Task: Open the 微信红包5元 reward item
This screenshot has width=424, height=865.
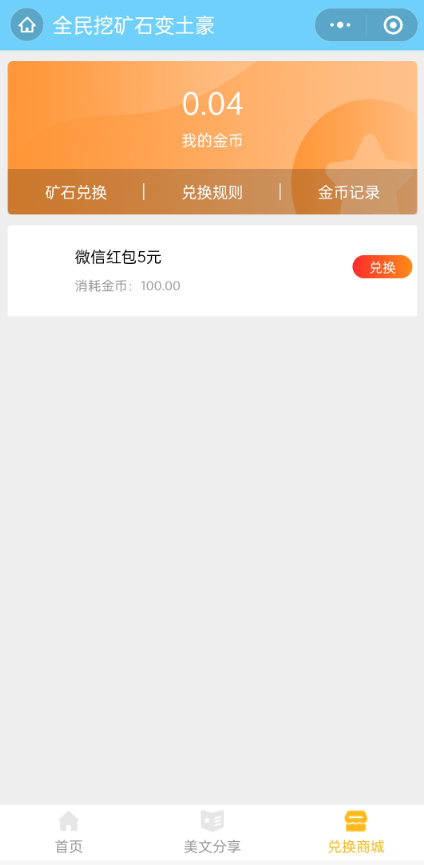Action: [212, 270]
